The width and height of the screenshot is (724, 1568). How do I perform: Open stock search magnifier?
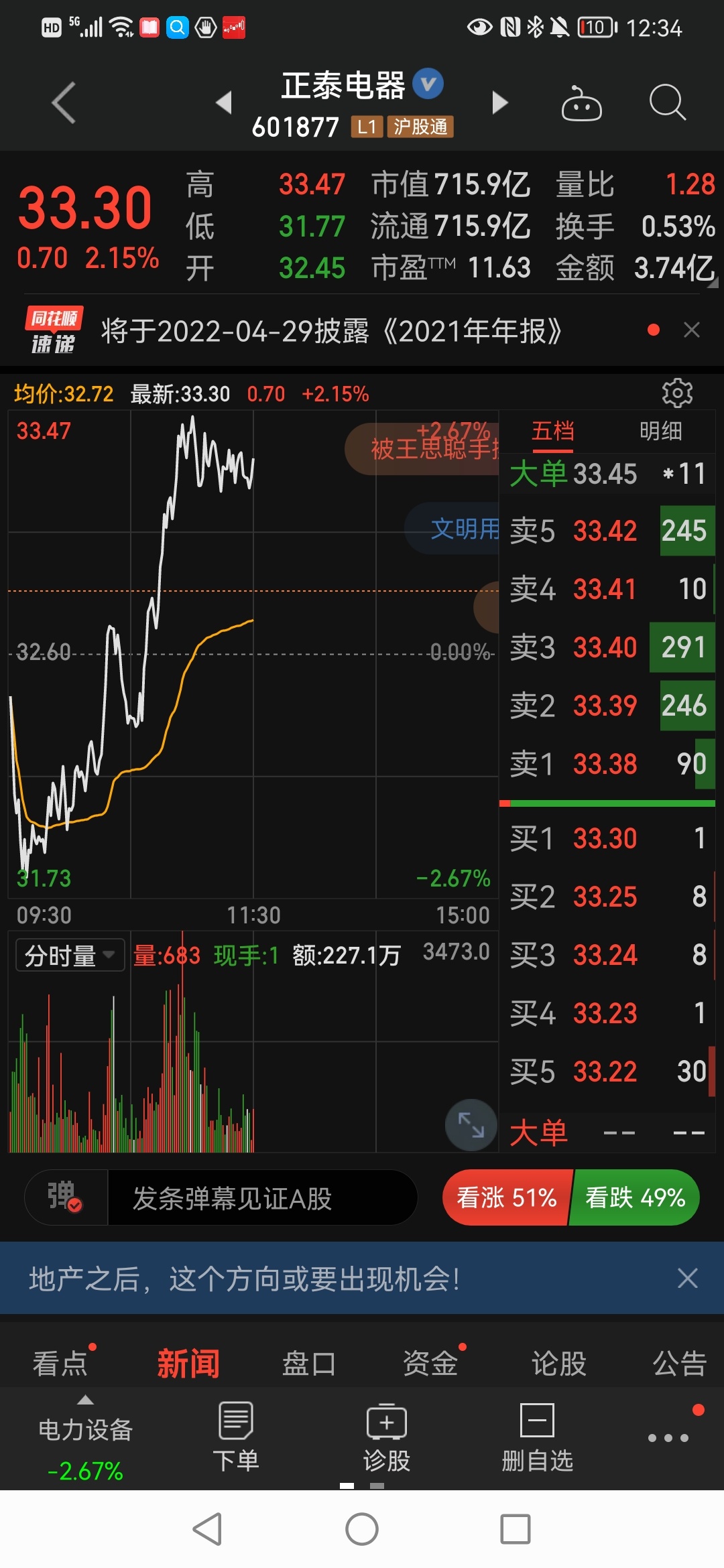[x=667, y=103]
